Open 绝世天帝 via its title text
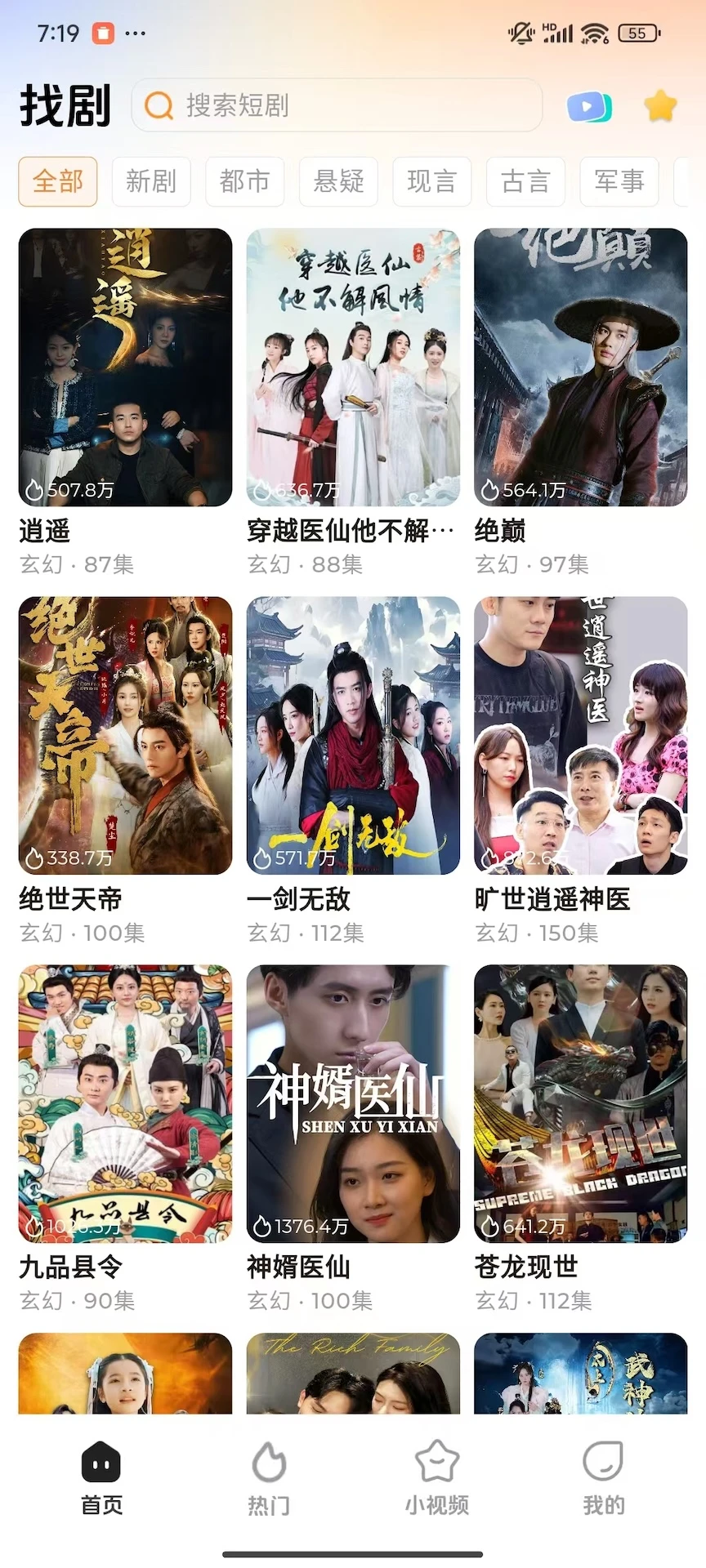Viewport: 706px width, 1568px height. tap(69, 898)
